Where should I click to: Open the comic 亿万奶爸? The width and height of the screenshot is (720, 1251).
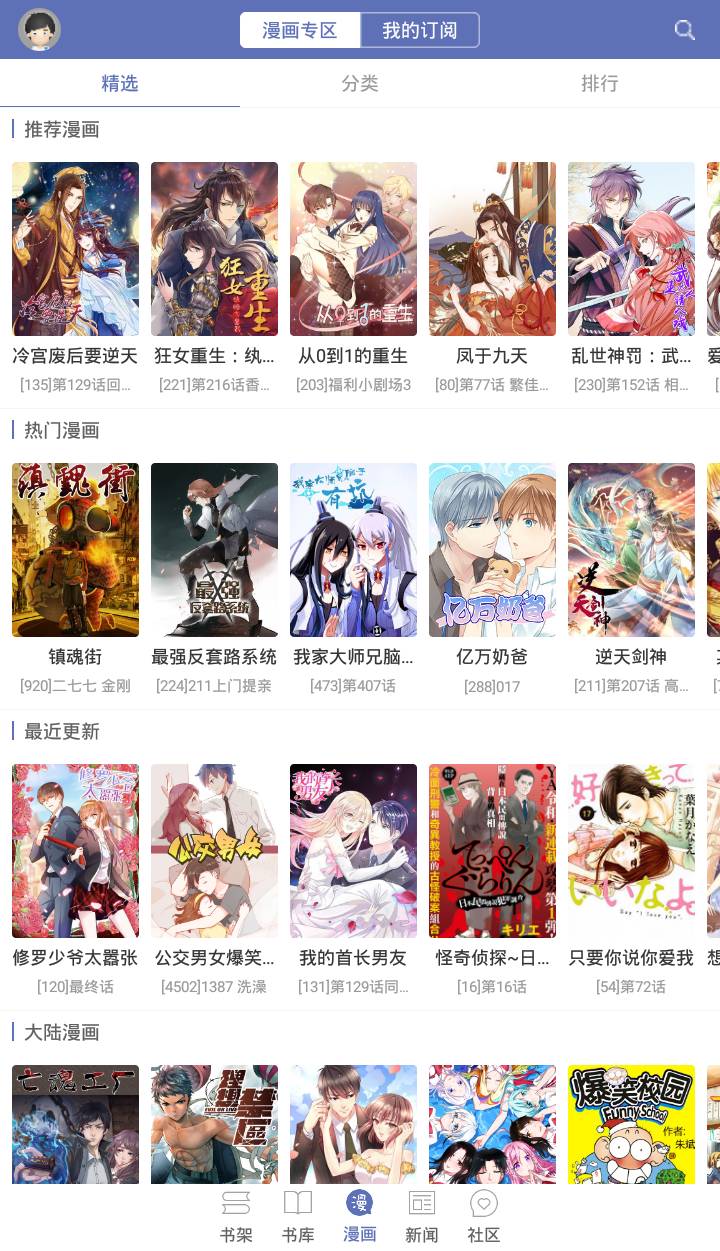click(x=492, y=549)
